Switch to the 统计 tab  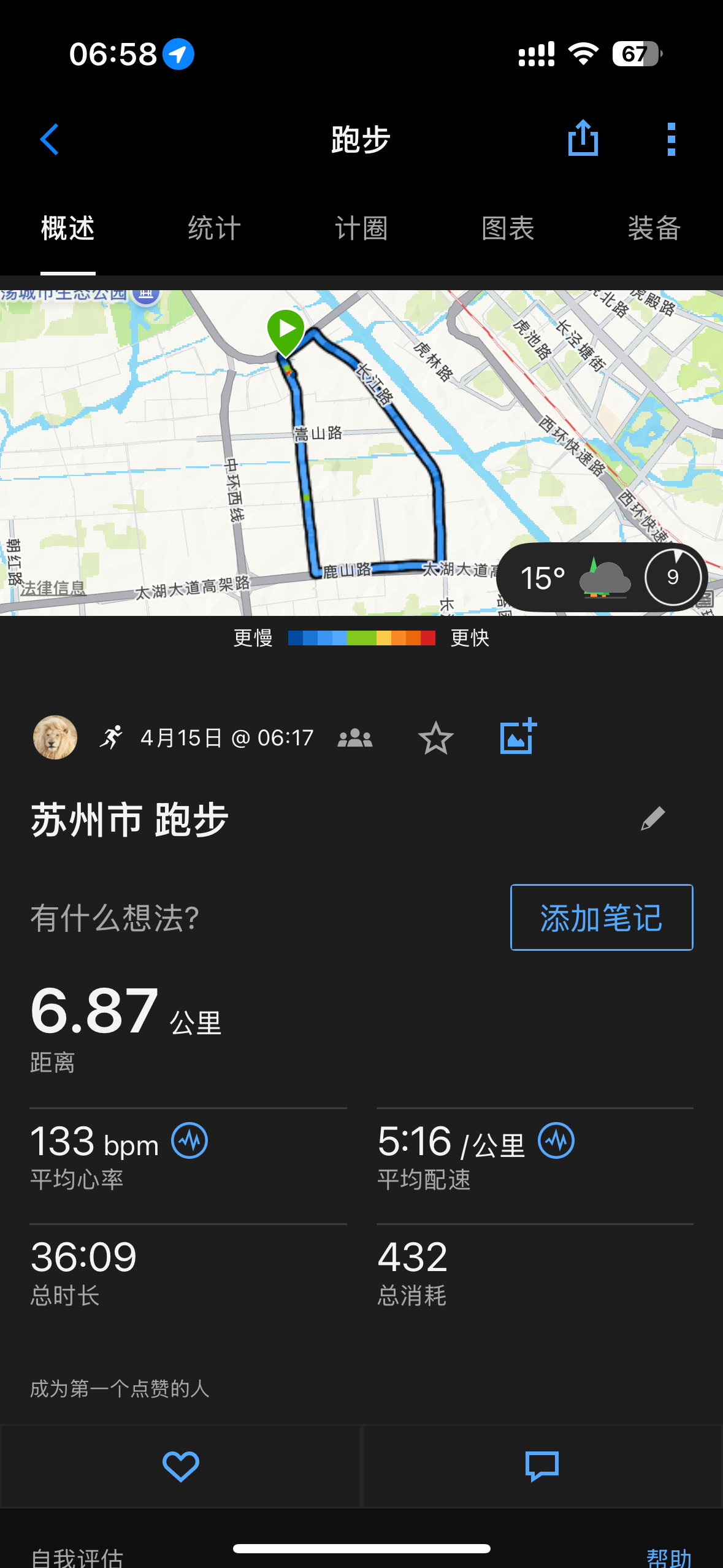click(x=214, y=228)
